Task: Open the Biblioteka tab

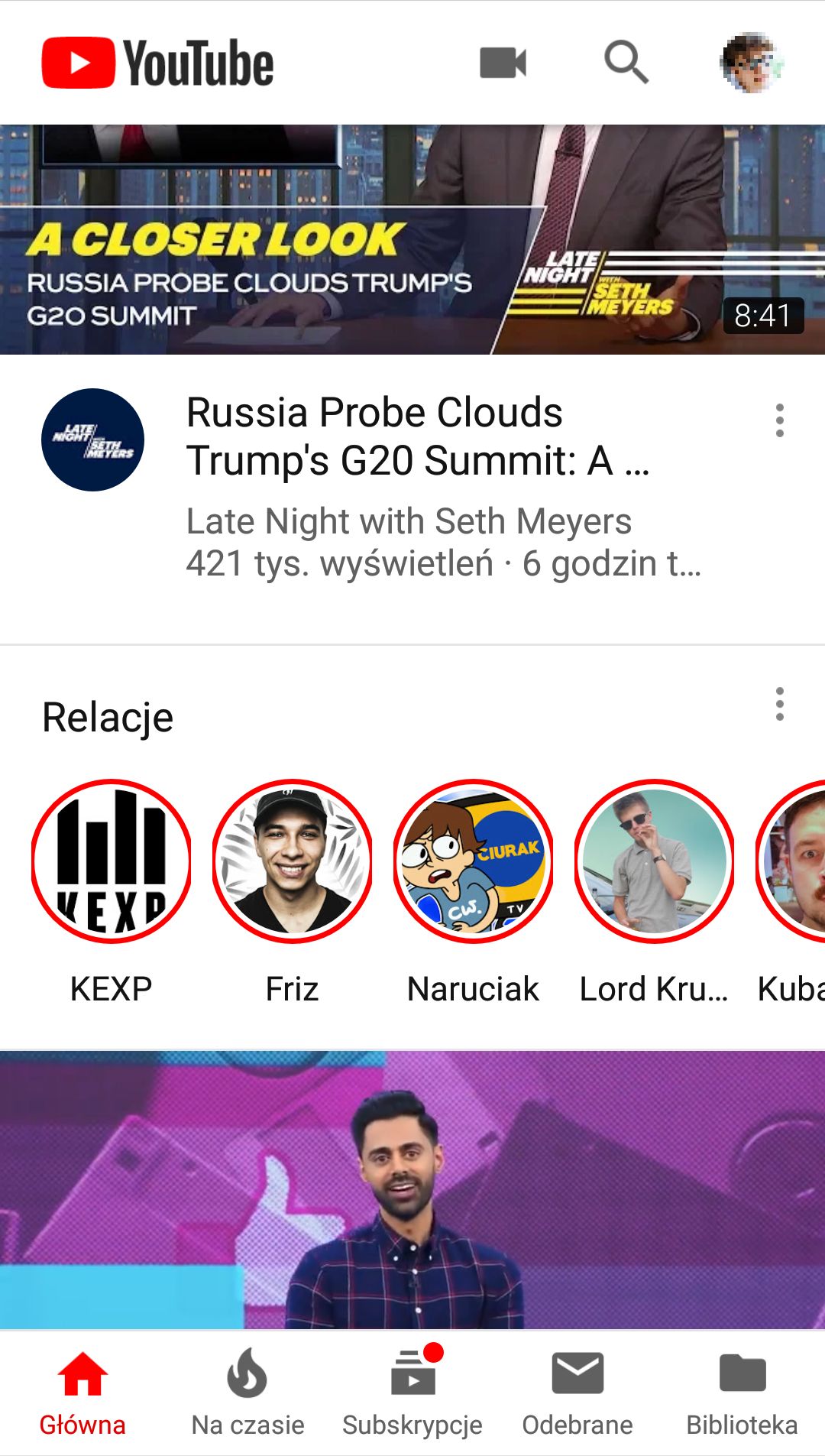Action: (742, 1393)
